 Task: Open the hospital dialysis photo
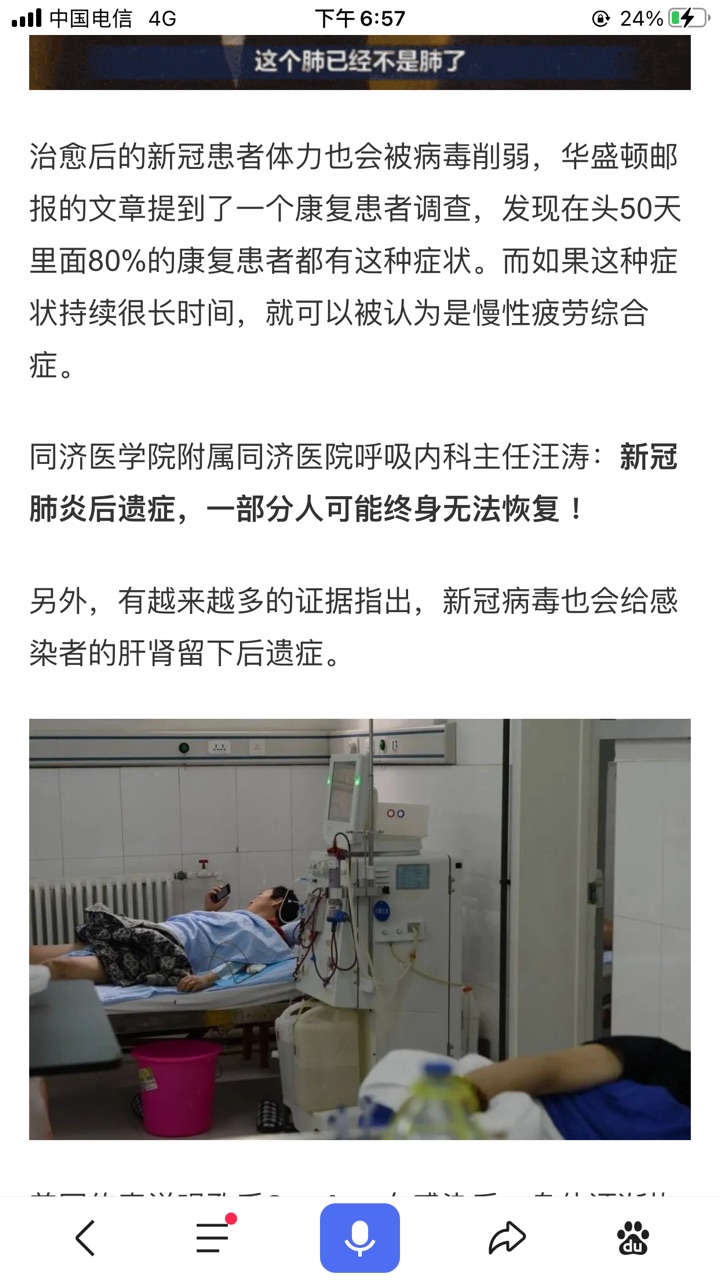click(360, 928)
